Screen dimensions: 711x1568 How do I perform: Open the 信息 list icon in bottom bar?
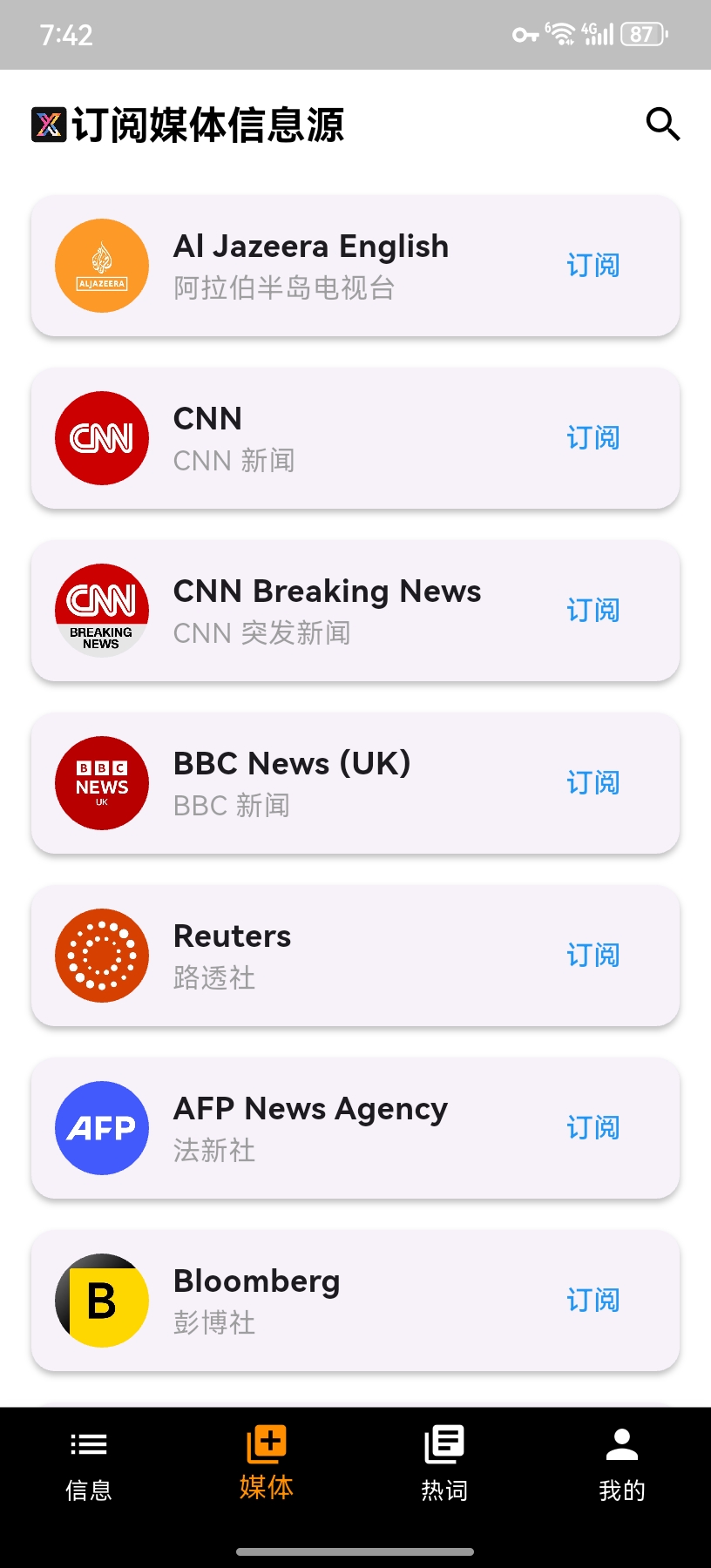[89, 1443]
